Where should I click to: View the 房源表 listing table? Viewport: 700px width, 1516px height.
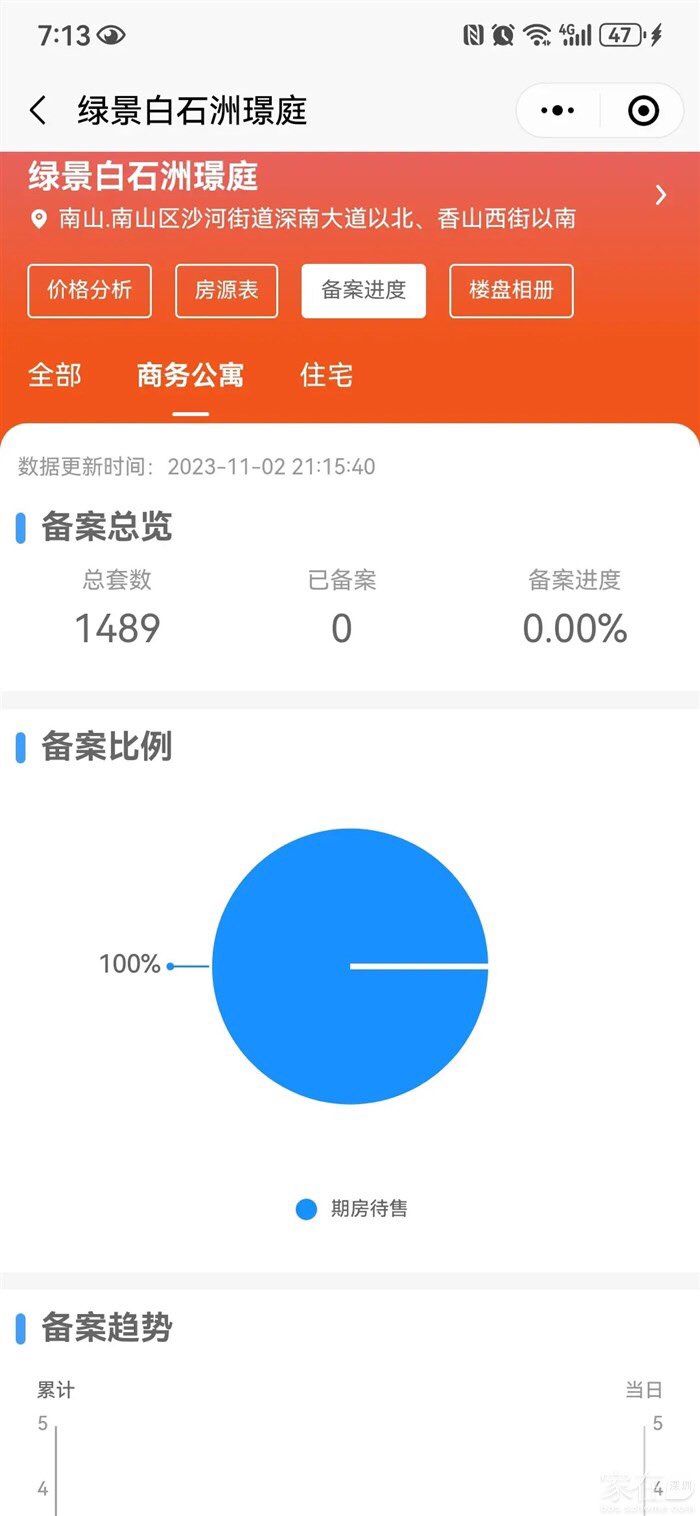click(x=226, y=291)
